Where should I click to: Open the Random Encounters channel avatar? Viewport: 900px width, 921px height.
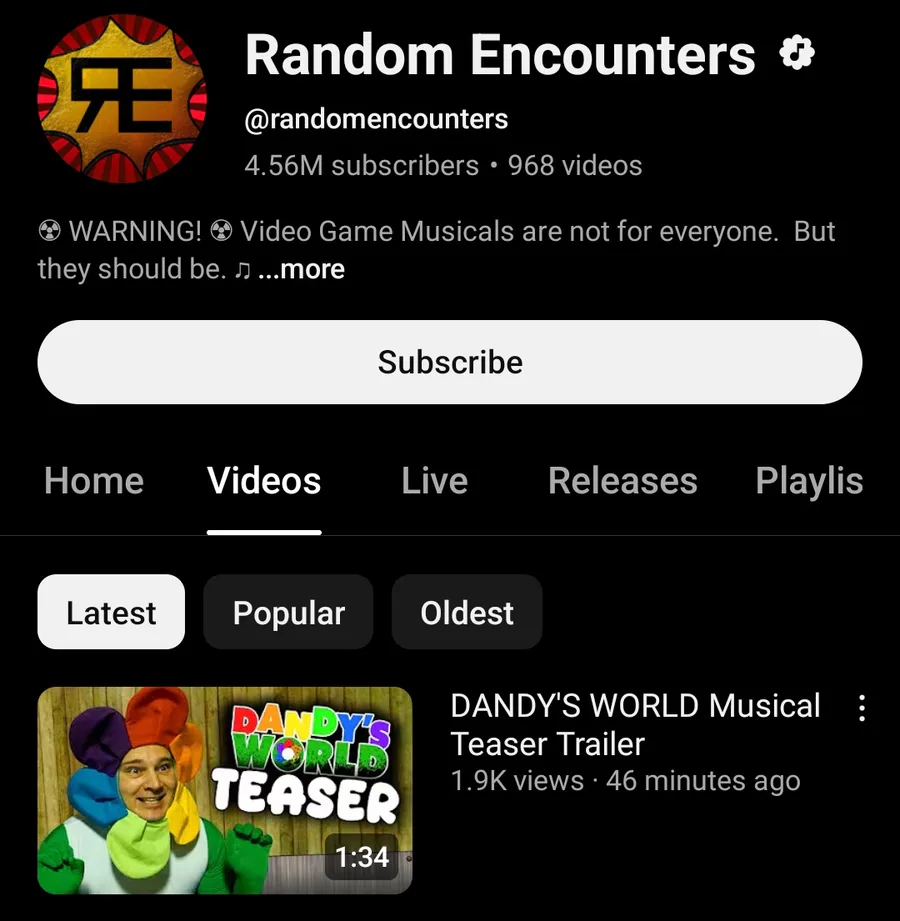pos(121,98)
